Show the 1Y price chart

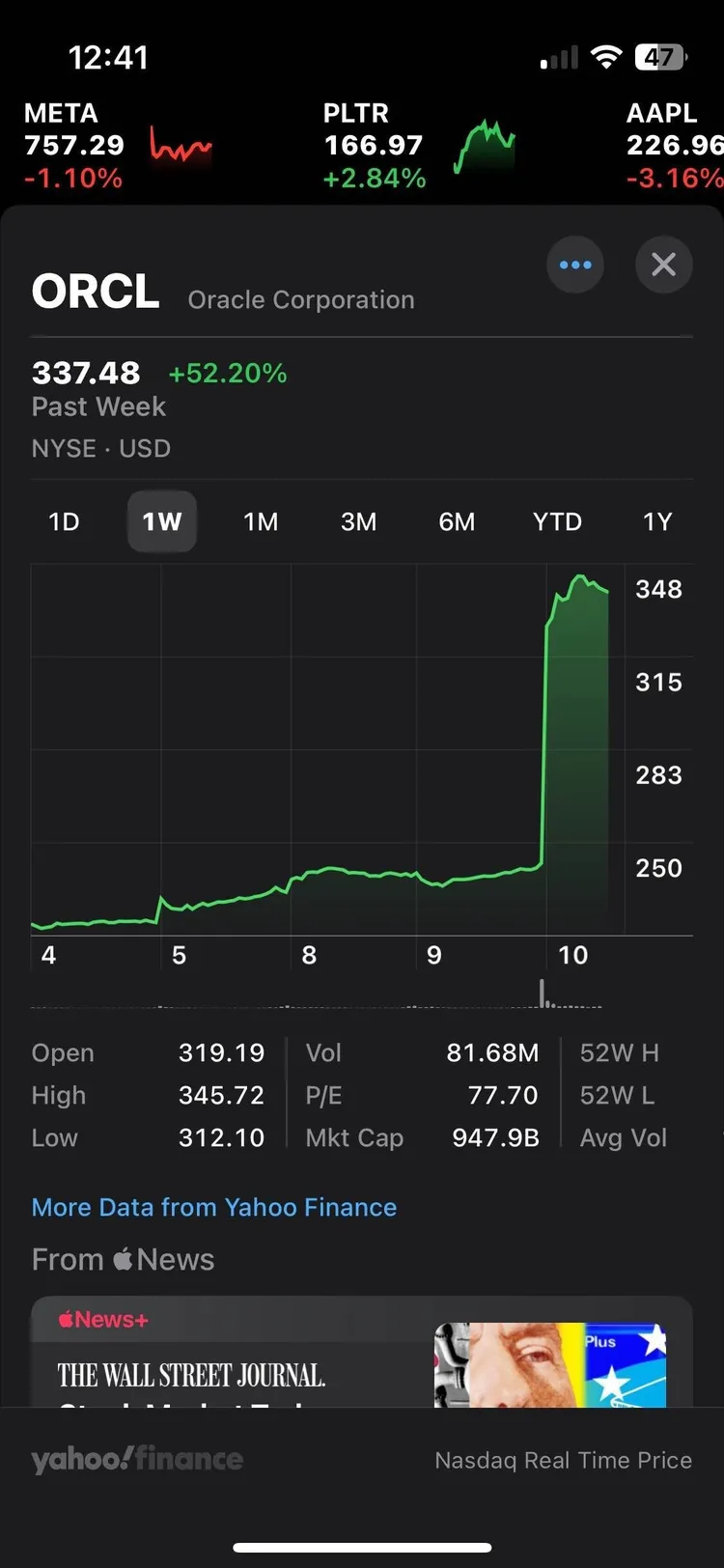pos(657,522)
